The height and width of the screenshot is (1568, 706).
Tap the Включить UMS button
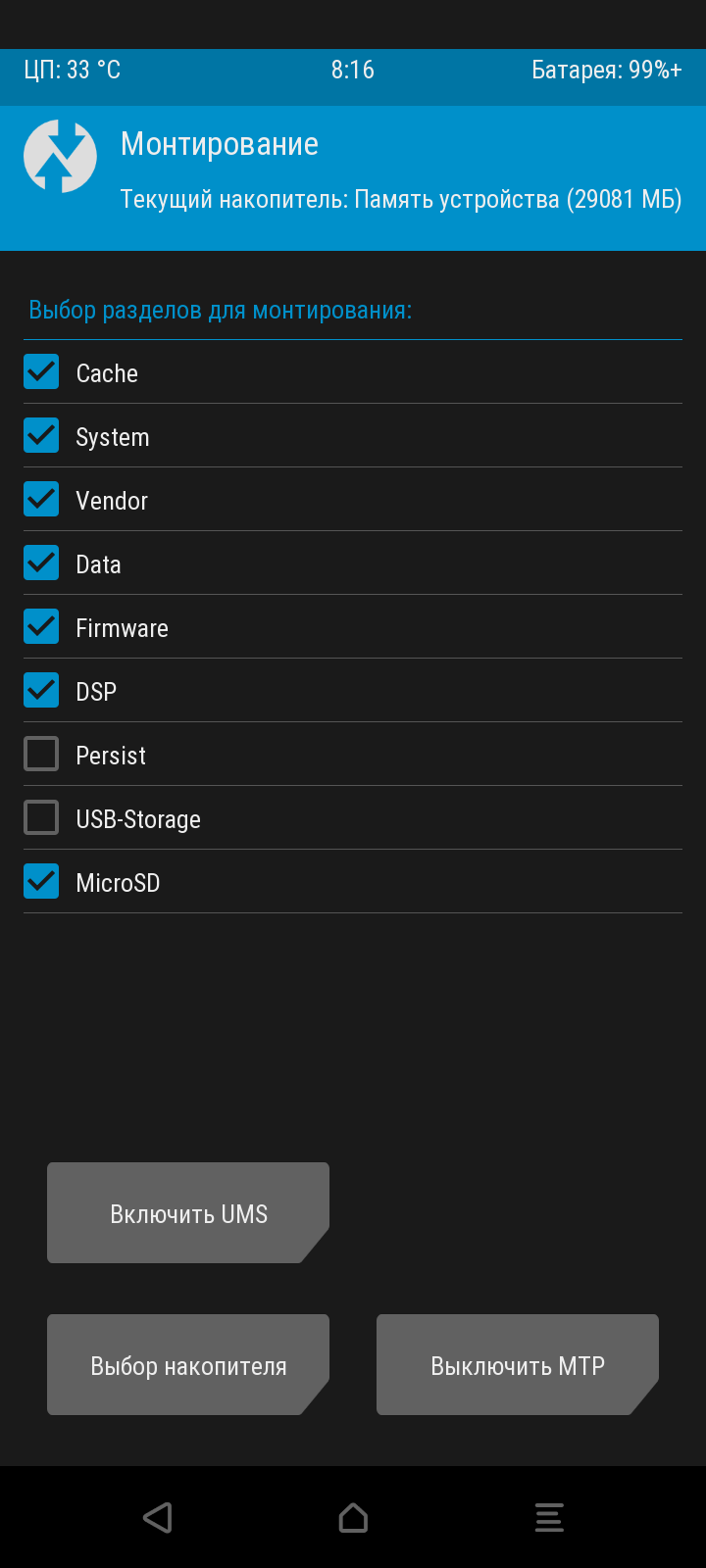(188, 1213)
